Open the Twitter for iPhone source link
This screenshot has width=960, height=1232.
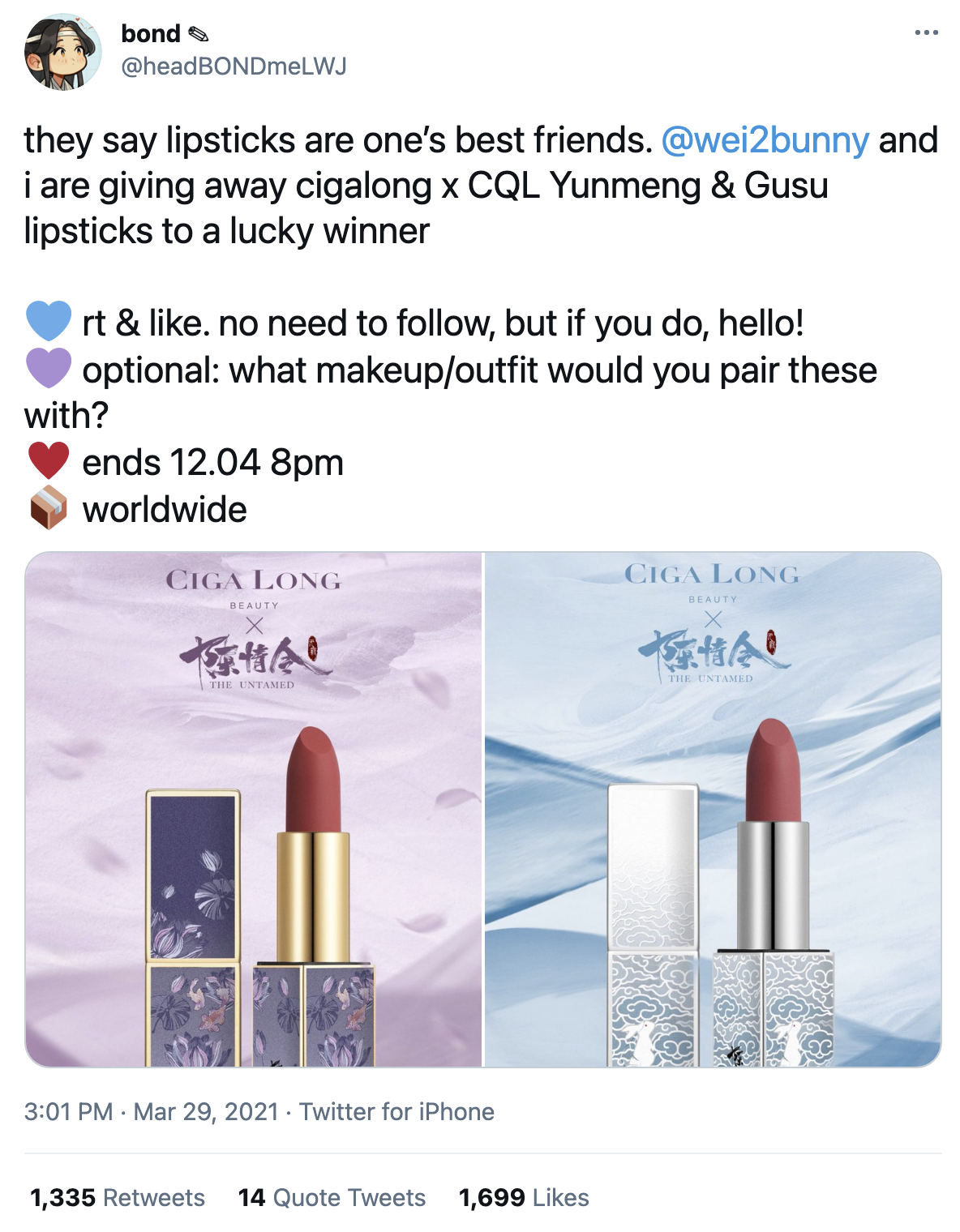click(x=396, y=1111)
